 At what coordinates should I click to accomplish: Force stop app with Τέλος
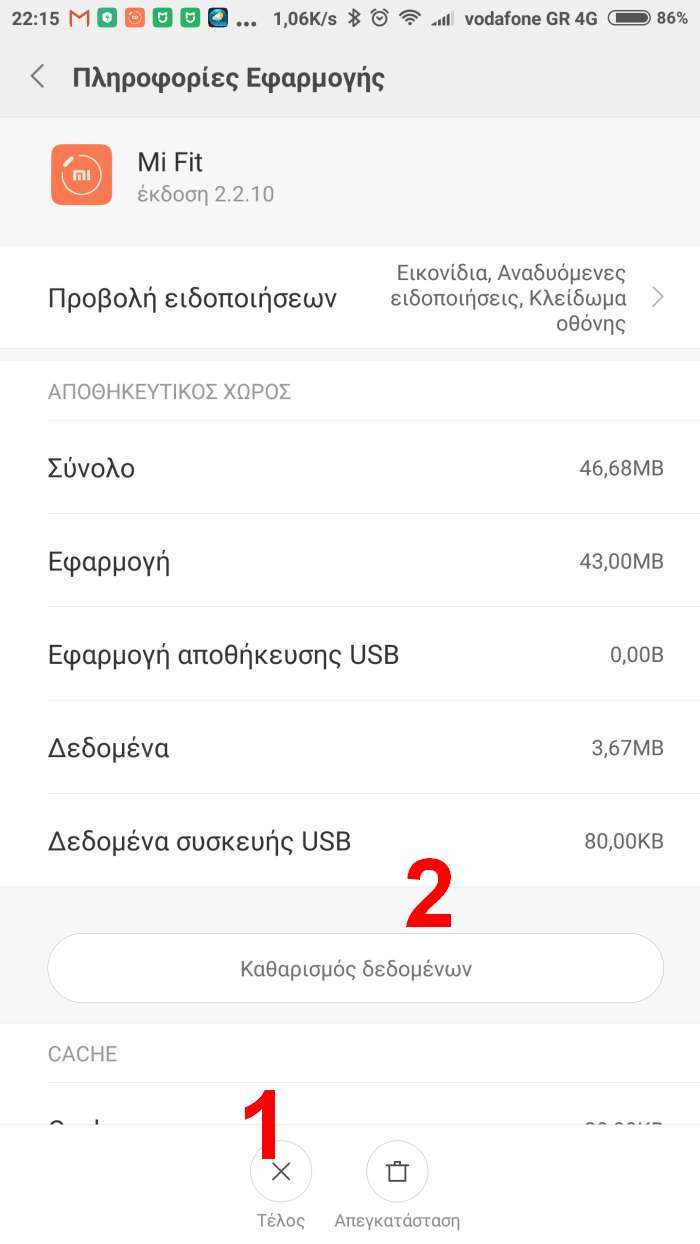coord(281,1172)
